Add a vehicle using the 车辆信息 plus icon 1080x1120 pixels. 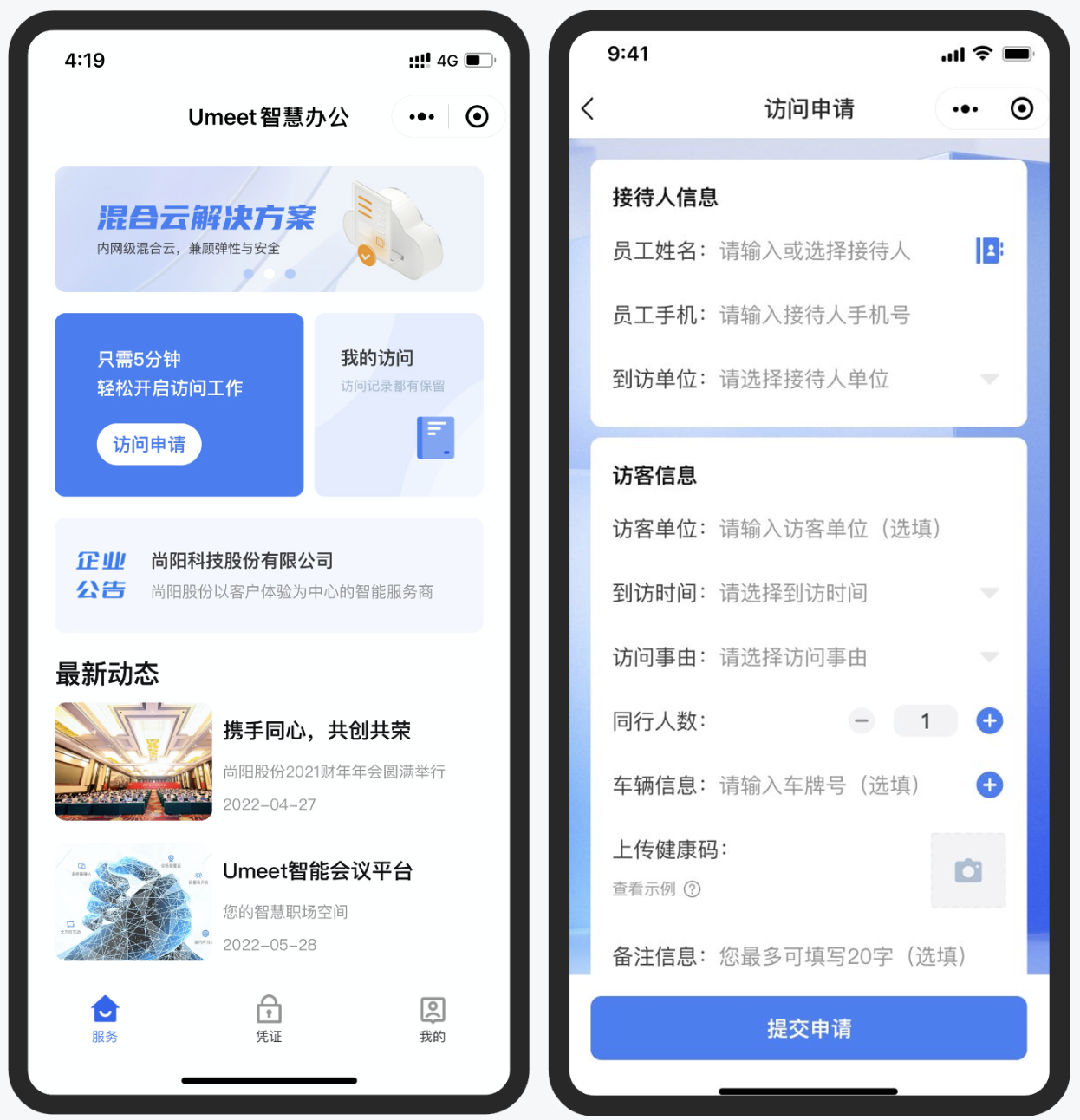point(989,785)
